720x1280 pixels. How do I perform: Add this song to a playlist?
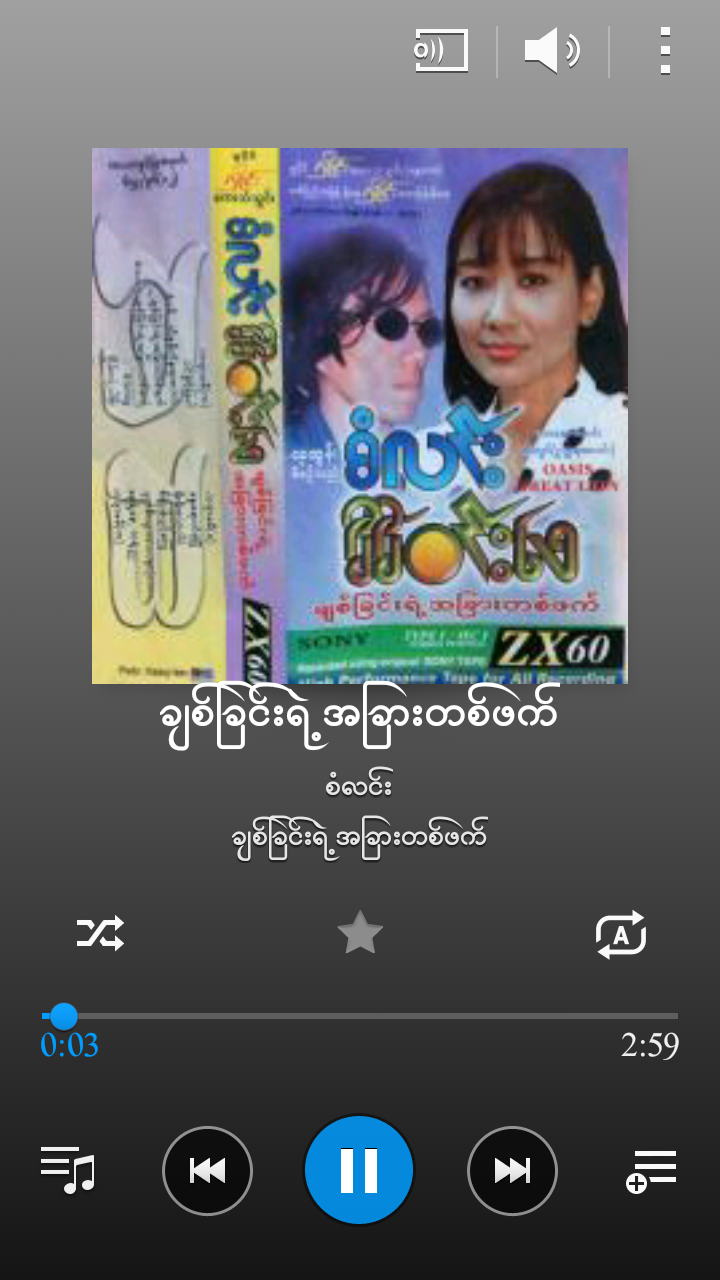point(651,1171)
